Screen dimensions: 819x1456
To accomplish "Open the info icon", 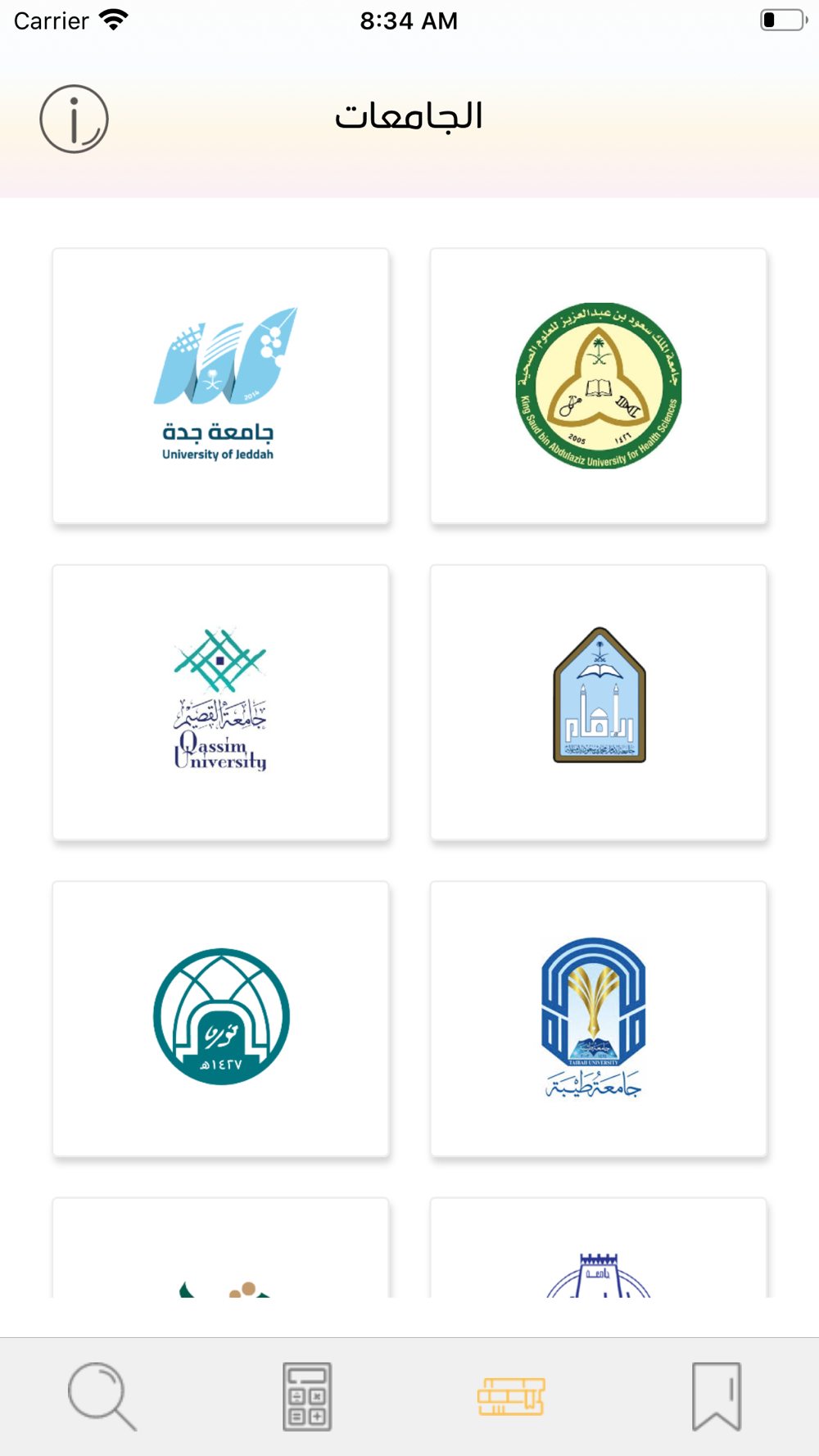I will coord(74,120).
